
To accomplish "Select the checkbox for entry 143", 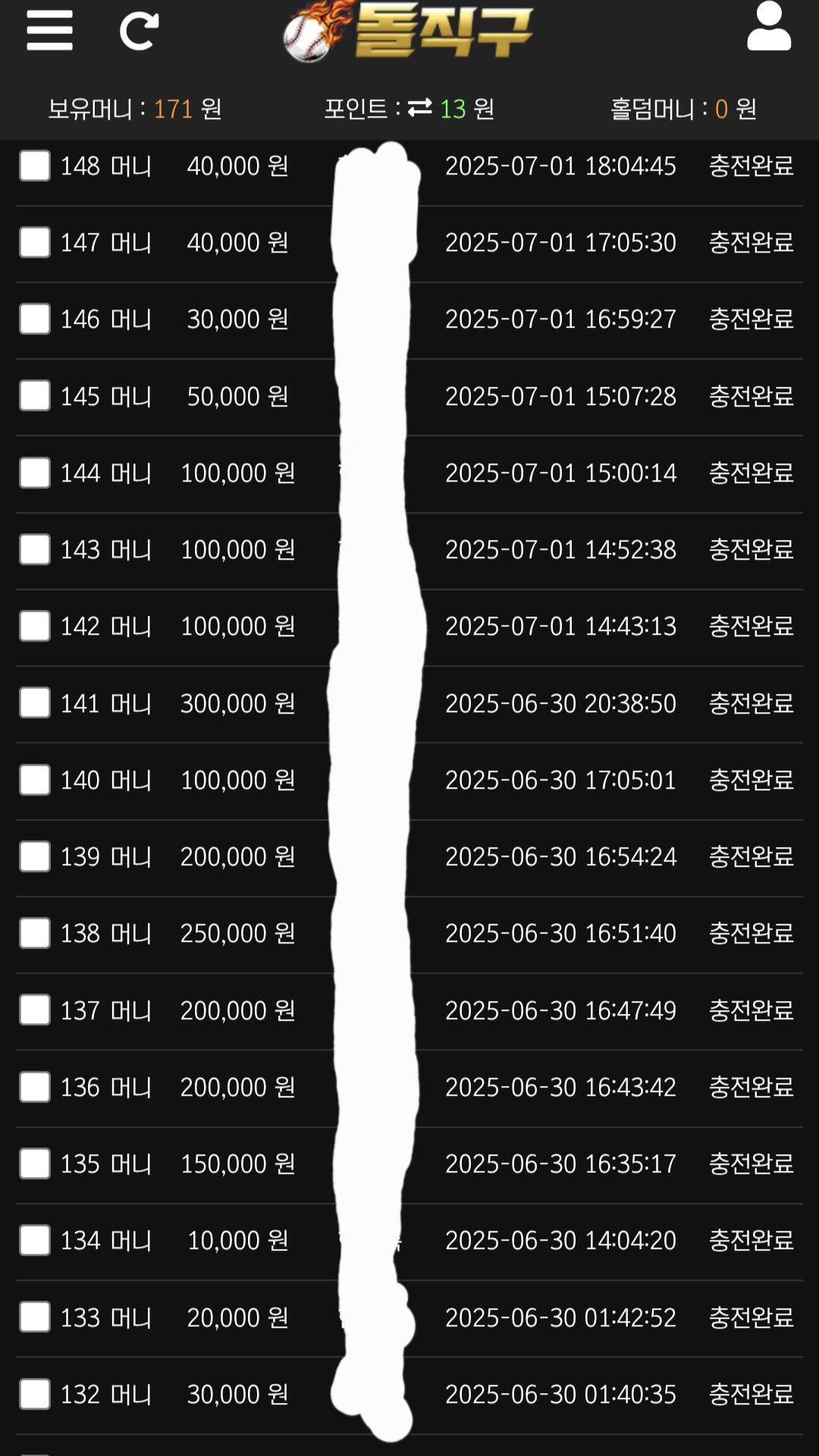I will point(35,549).
